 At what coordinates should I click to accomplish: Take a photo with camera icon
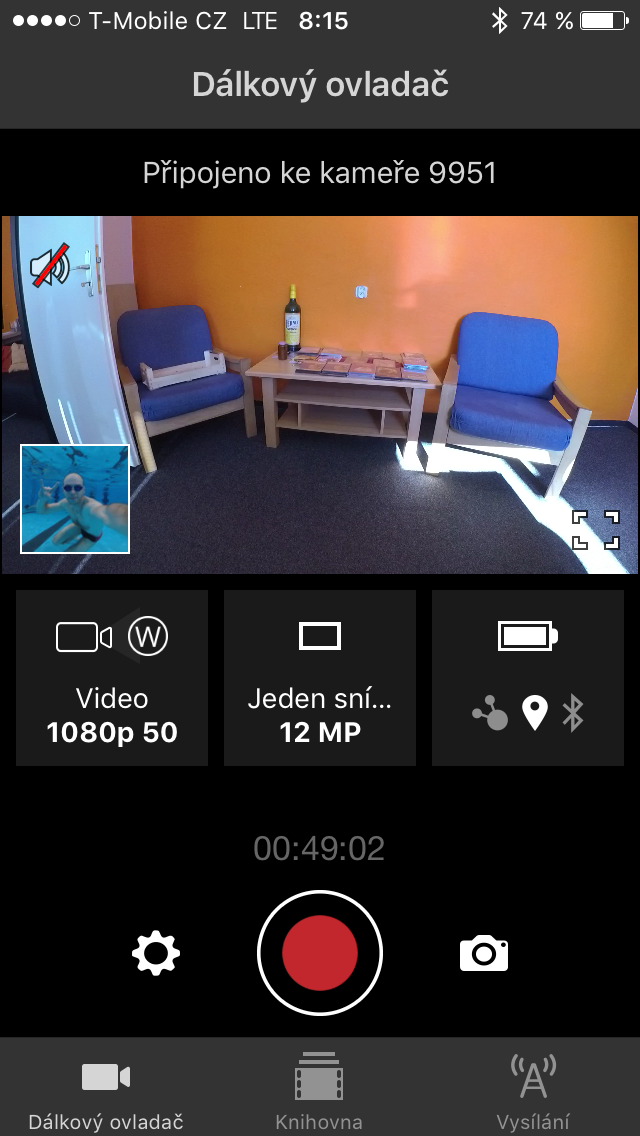coord(484,953)
